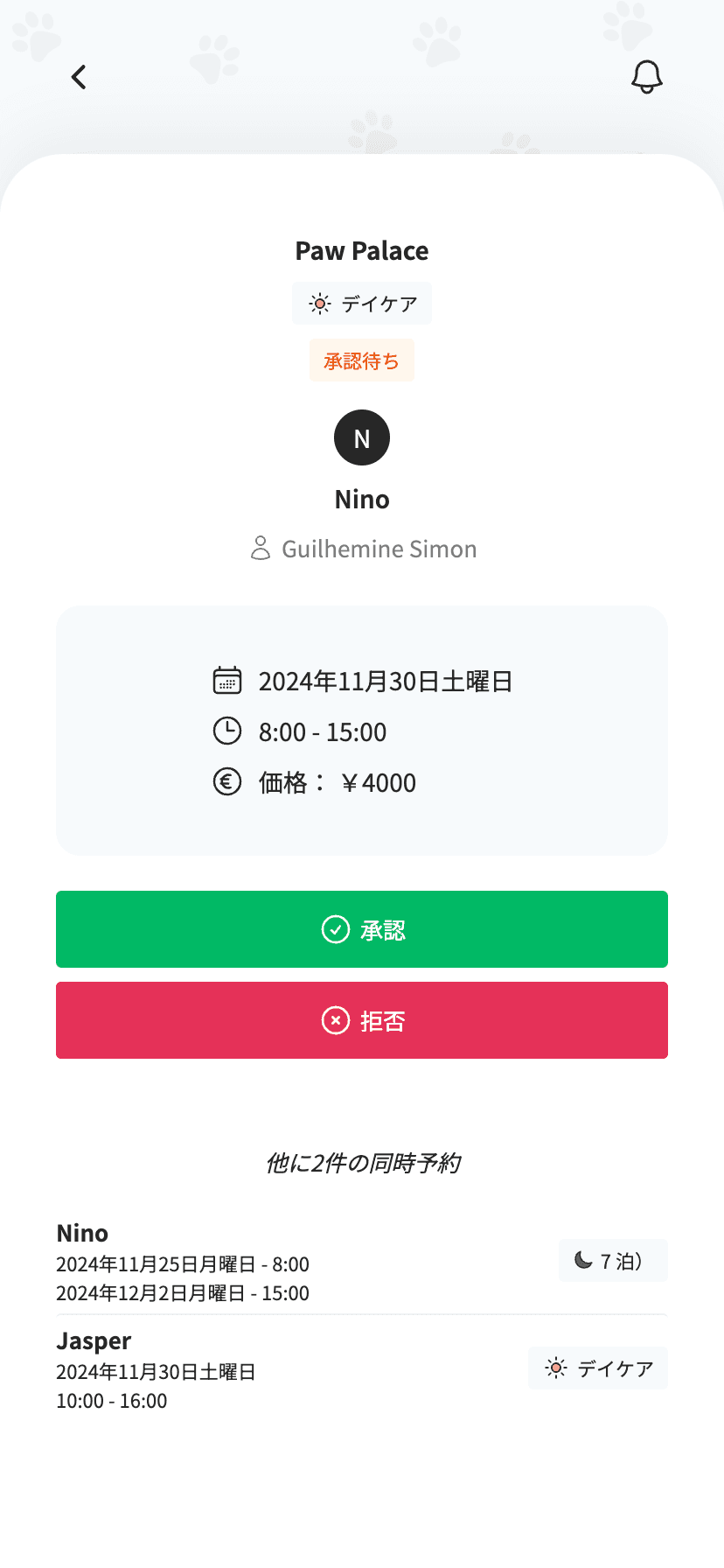Click the notification bell icon
Viewport: 724px width, 1568px height.
(646, 77)
